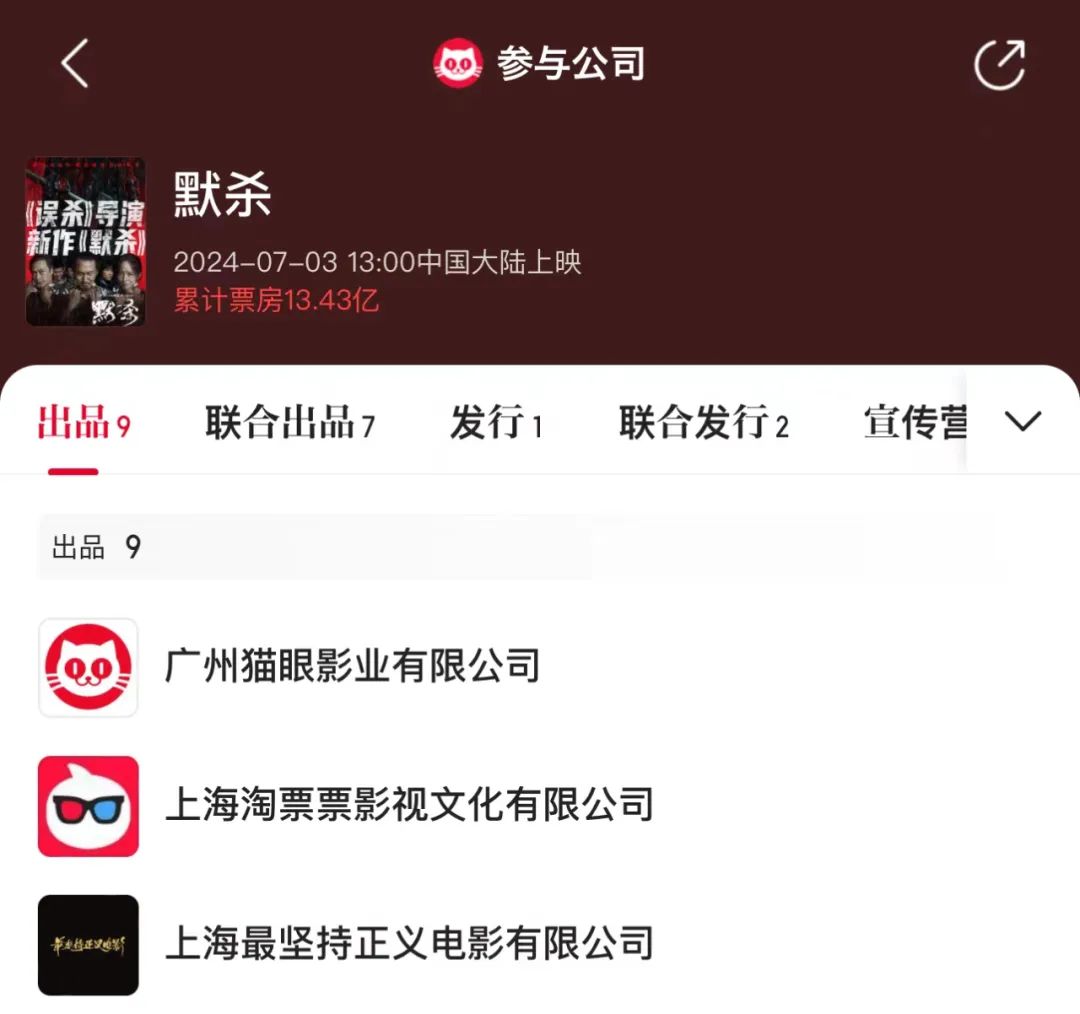Switch to the 联合出品 tab
This screenshot has height=1014, width=1080.
click(290, 424)
